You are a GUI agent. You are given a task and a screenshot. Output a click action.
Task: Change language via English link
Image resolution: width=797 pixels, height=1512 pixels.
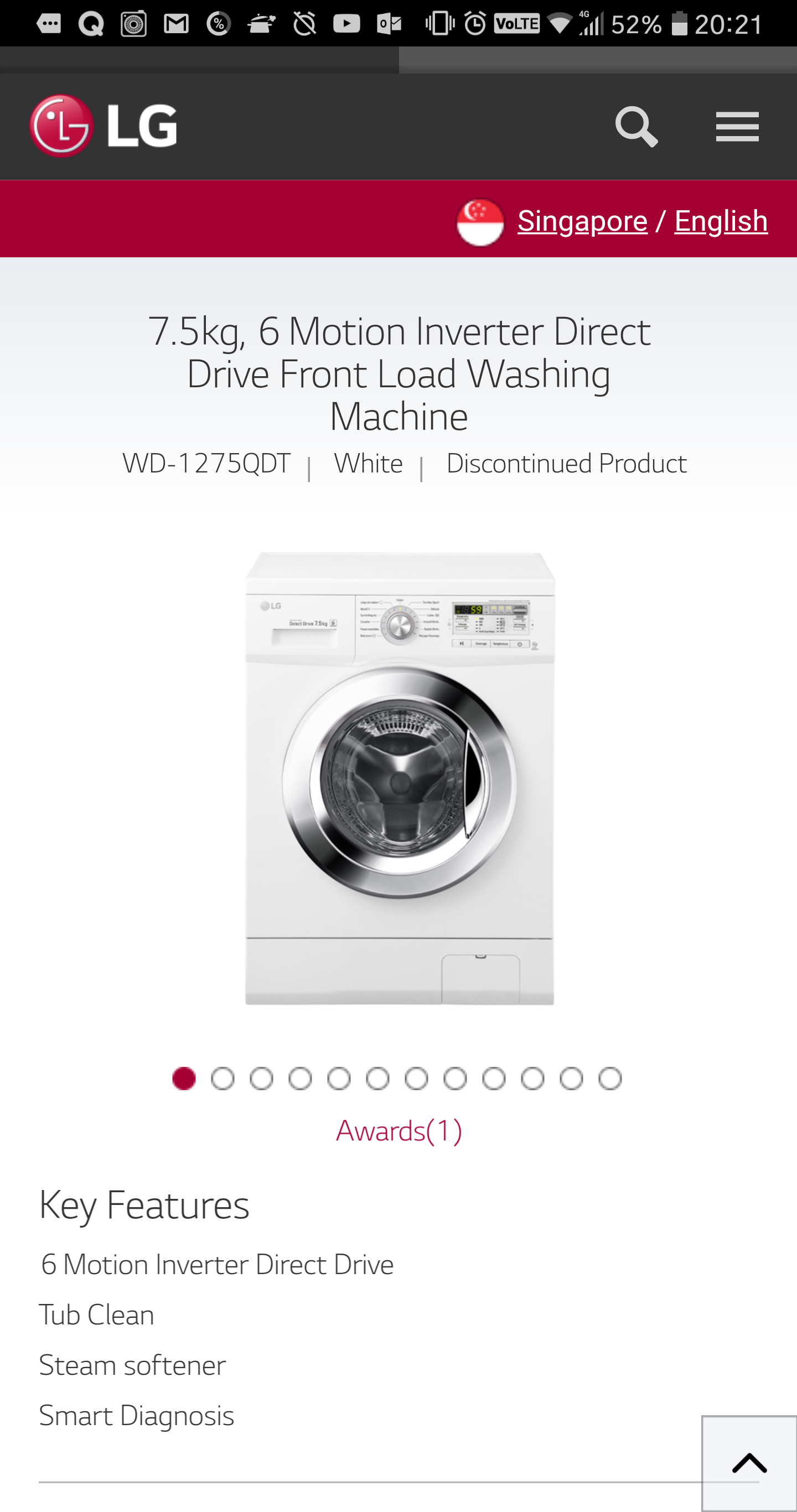pyautogui.click(x=720, y=221)
